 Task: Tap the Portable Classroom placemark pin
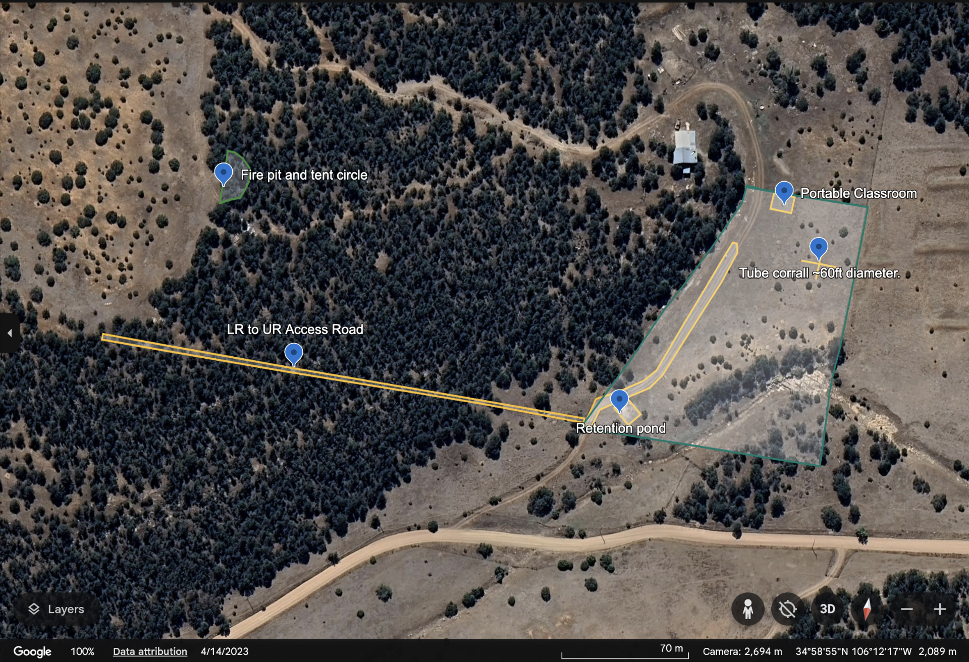[x=784, y=190]
